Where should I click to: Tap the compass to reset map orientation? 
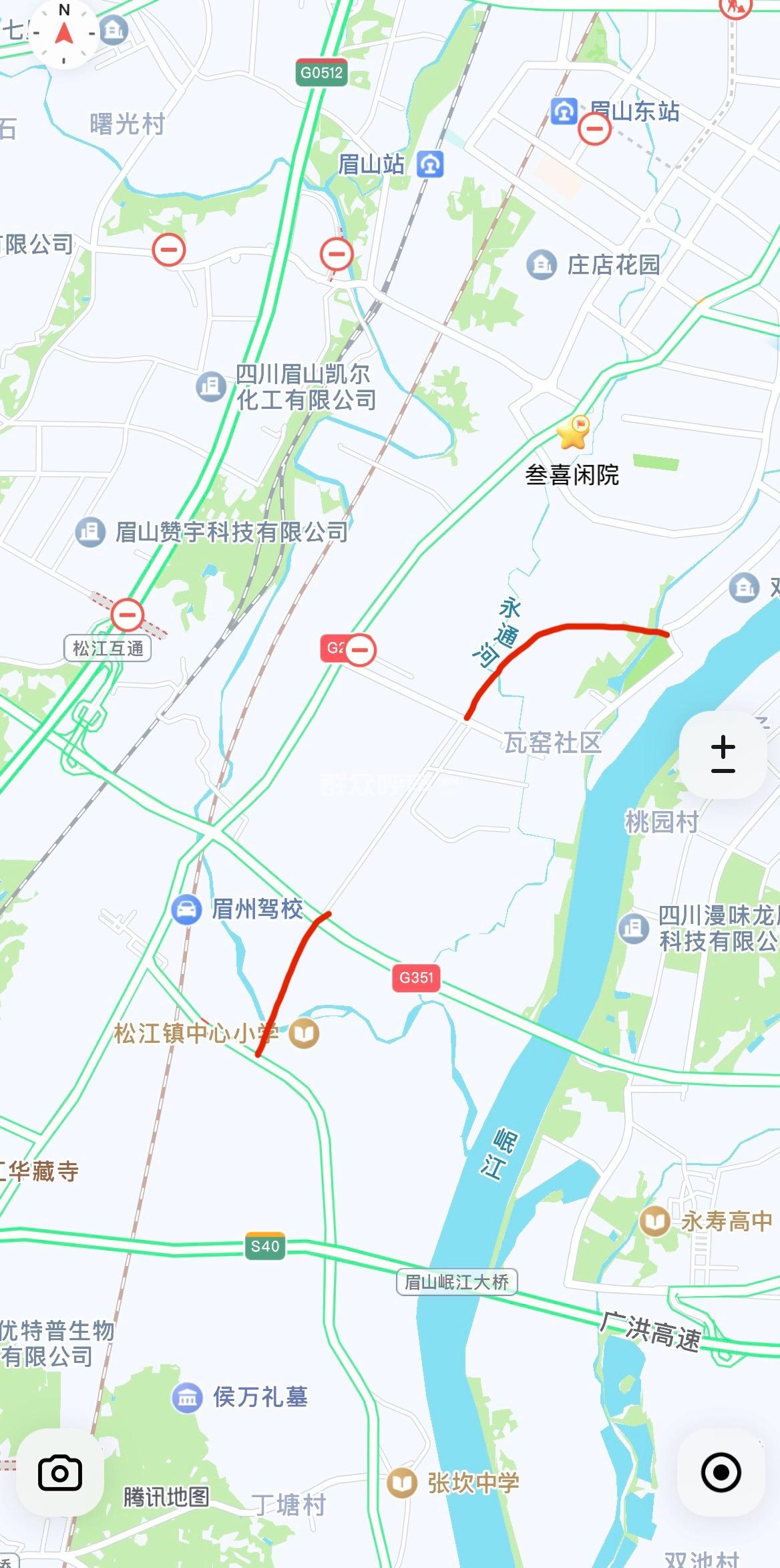pyautogui.click(x=64, y=33)
